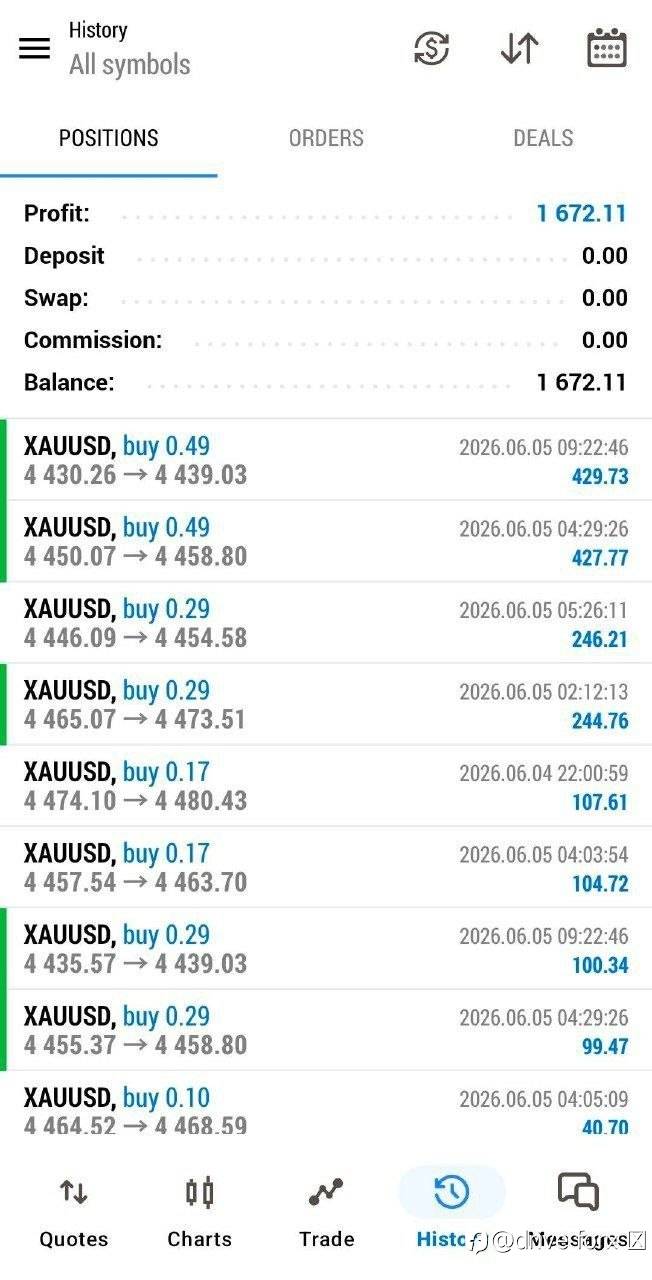The height and width of the screenshot is (1280, 652).
Task: Choose the date range with the calendar icon
Action: pyautogui.click(x=606, y=48)
